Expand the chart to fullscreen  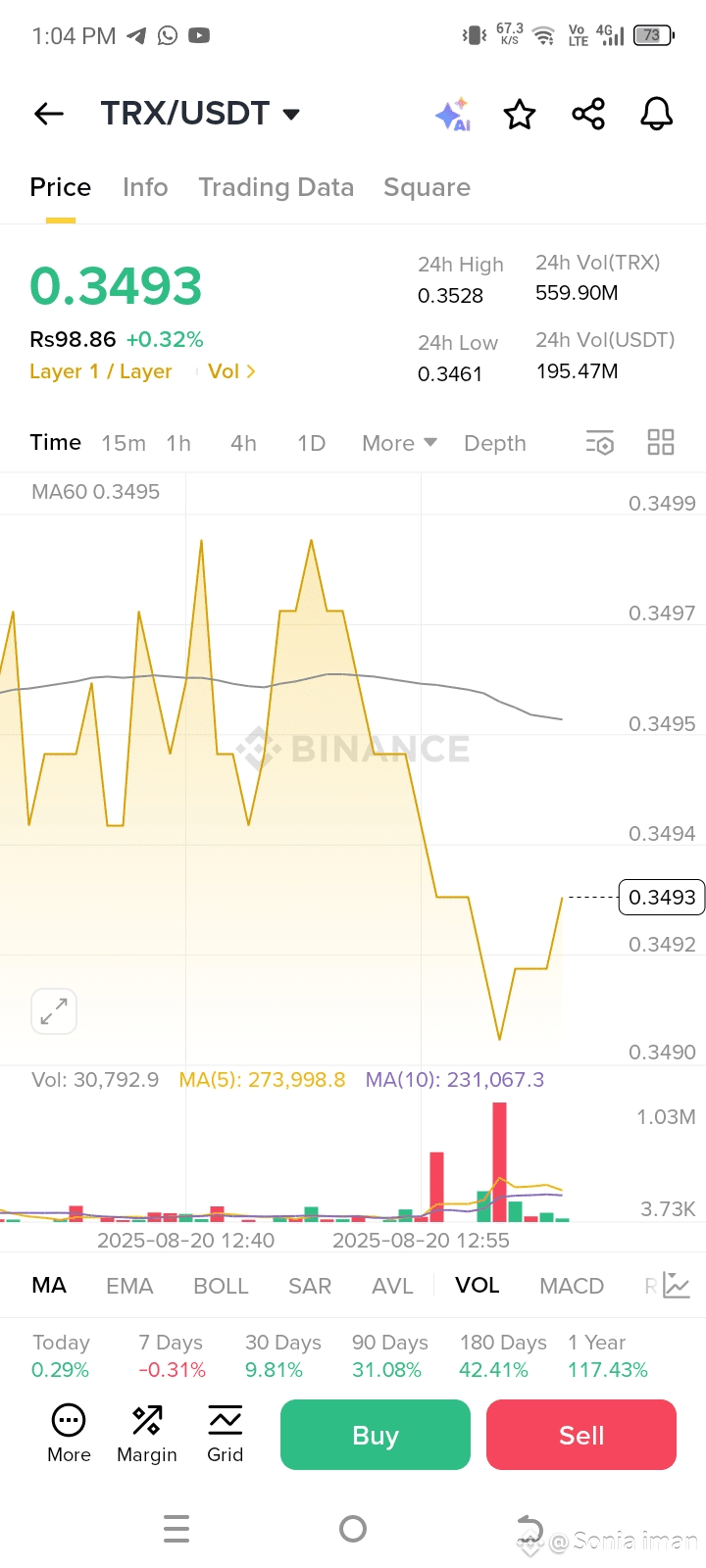point(54,1011)
